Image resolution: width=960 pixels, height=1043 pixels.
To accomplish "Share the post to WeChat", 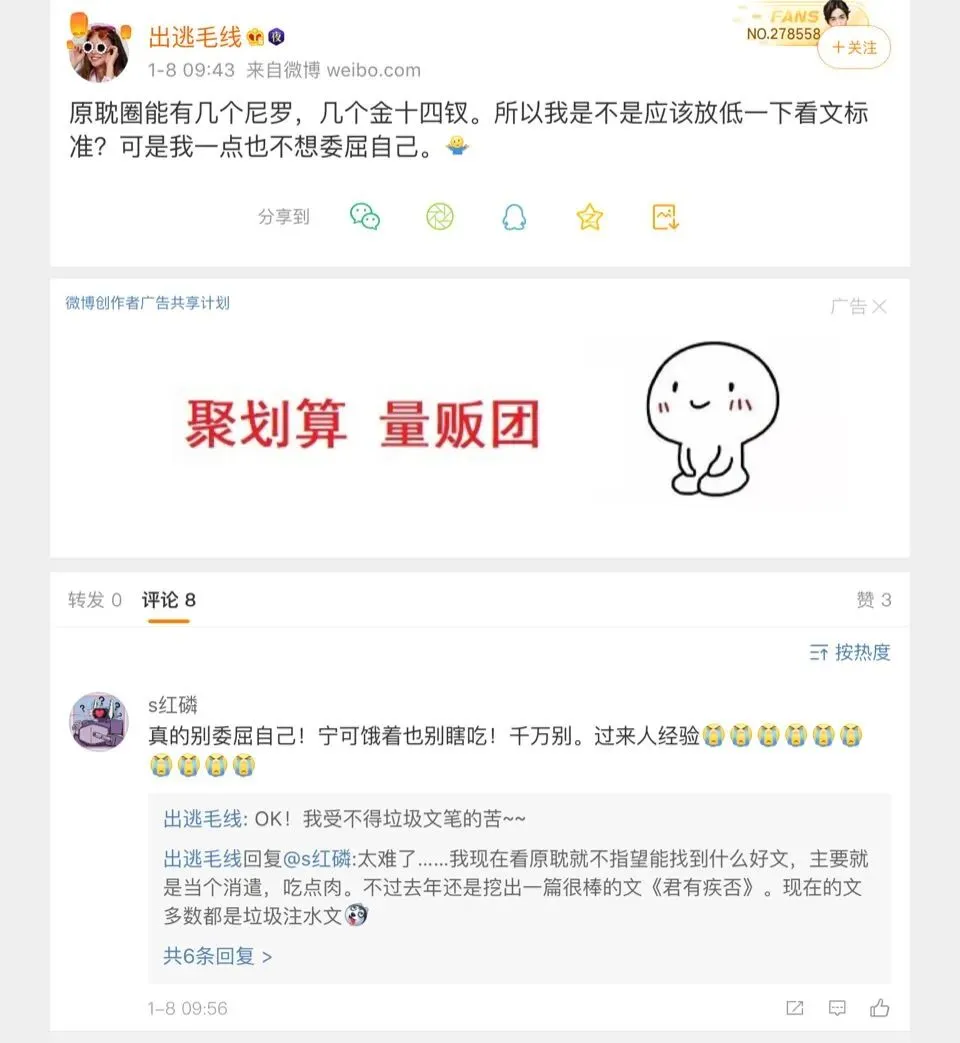I will click(365, 216).
